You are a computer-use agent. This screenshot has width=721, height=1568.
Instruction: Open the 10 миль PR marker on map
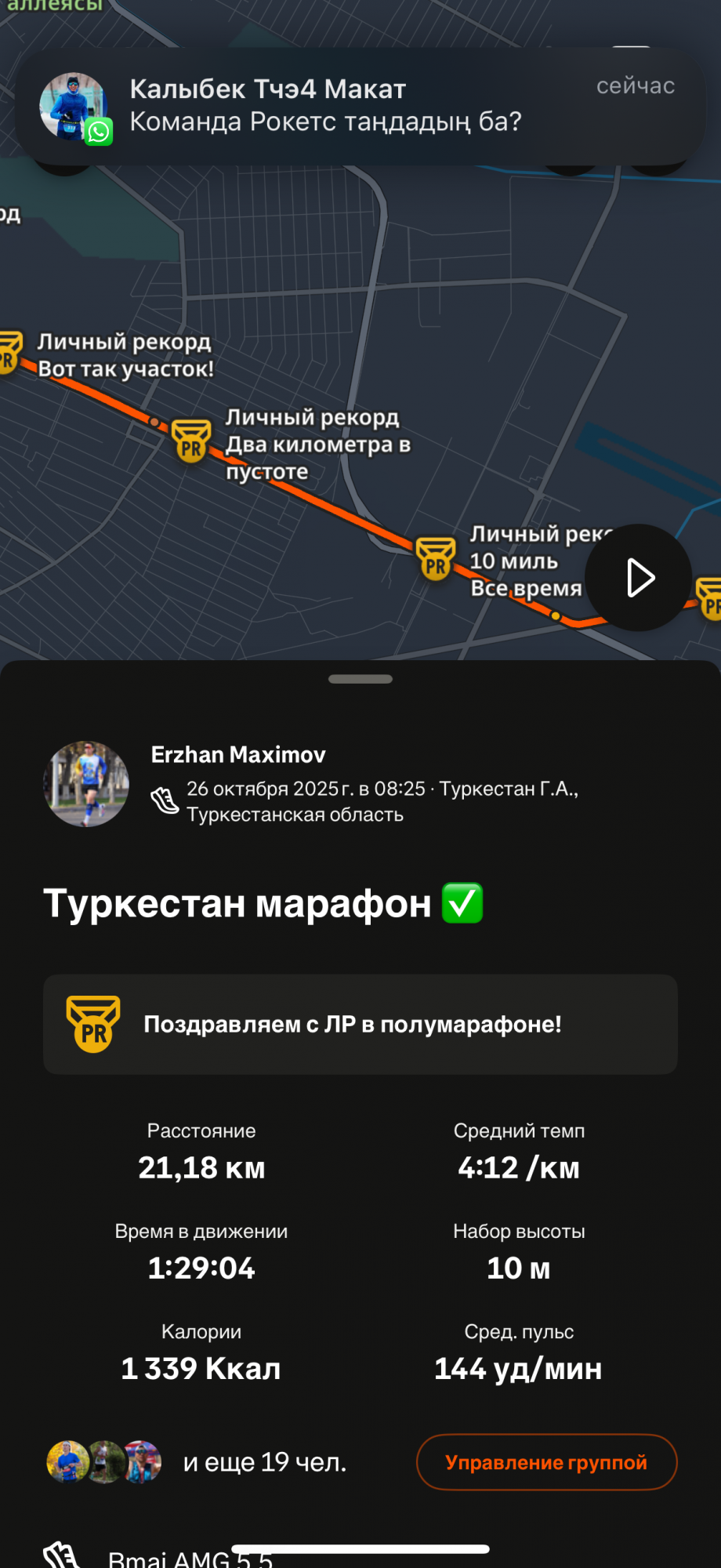436,558
